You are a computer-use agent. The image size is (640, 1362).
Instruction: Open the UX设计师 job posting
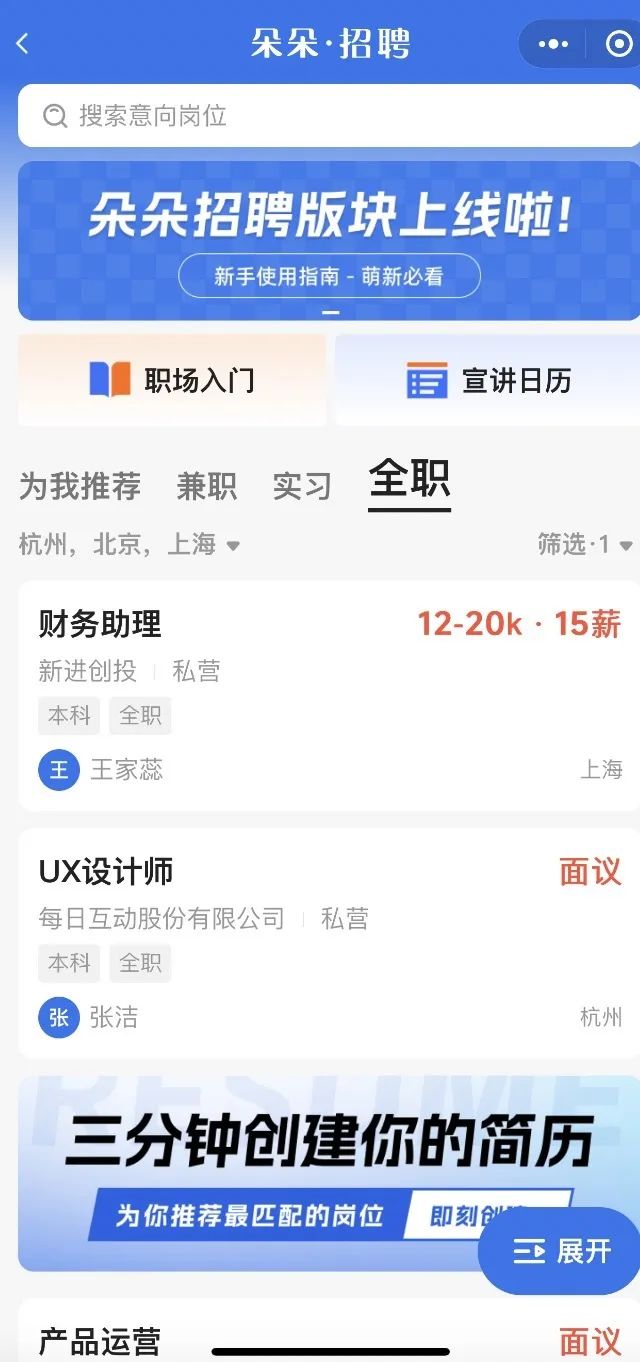point(329,942)
